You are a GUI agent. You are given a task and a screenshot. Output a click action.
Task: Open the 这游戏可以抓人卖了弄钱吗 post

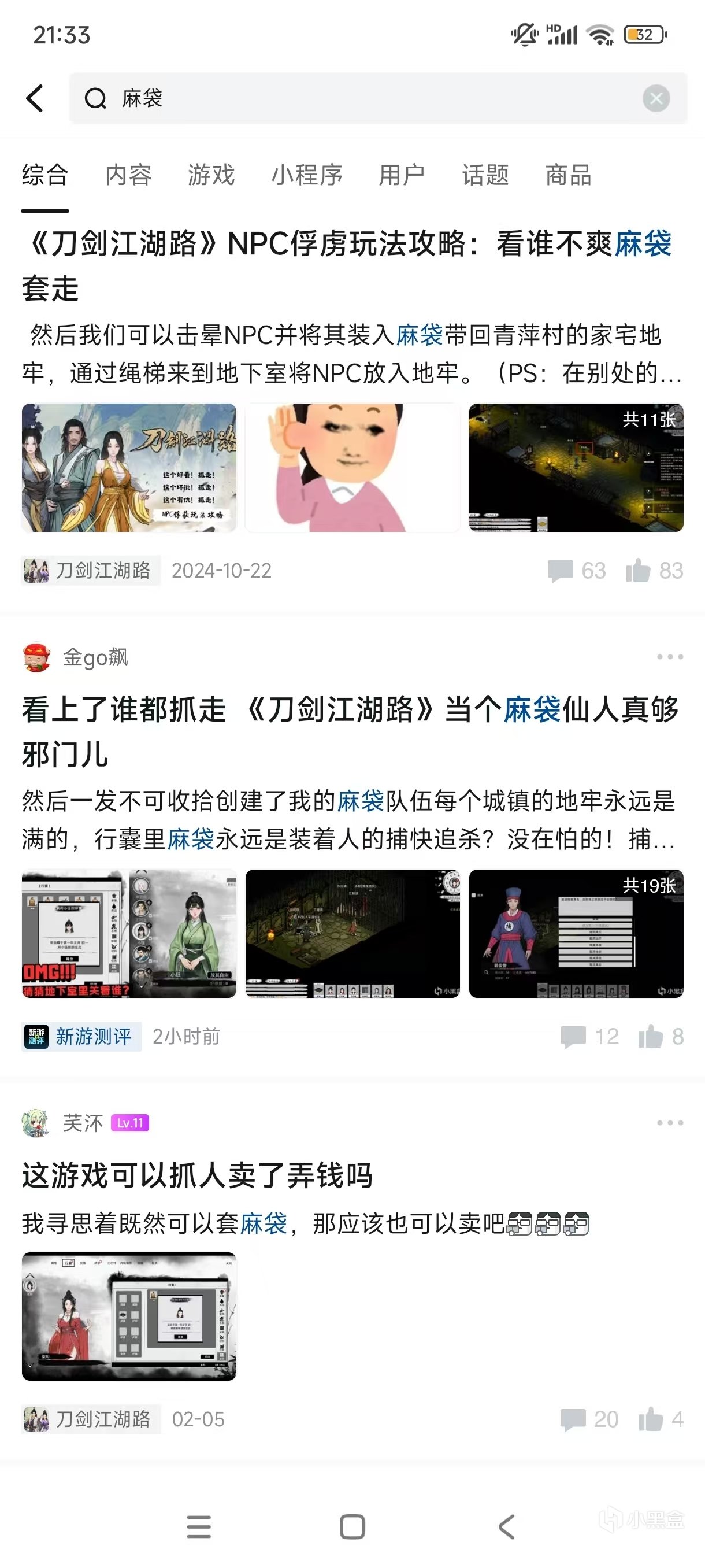click(197, 1175)
